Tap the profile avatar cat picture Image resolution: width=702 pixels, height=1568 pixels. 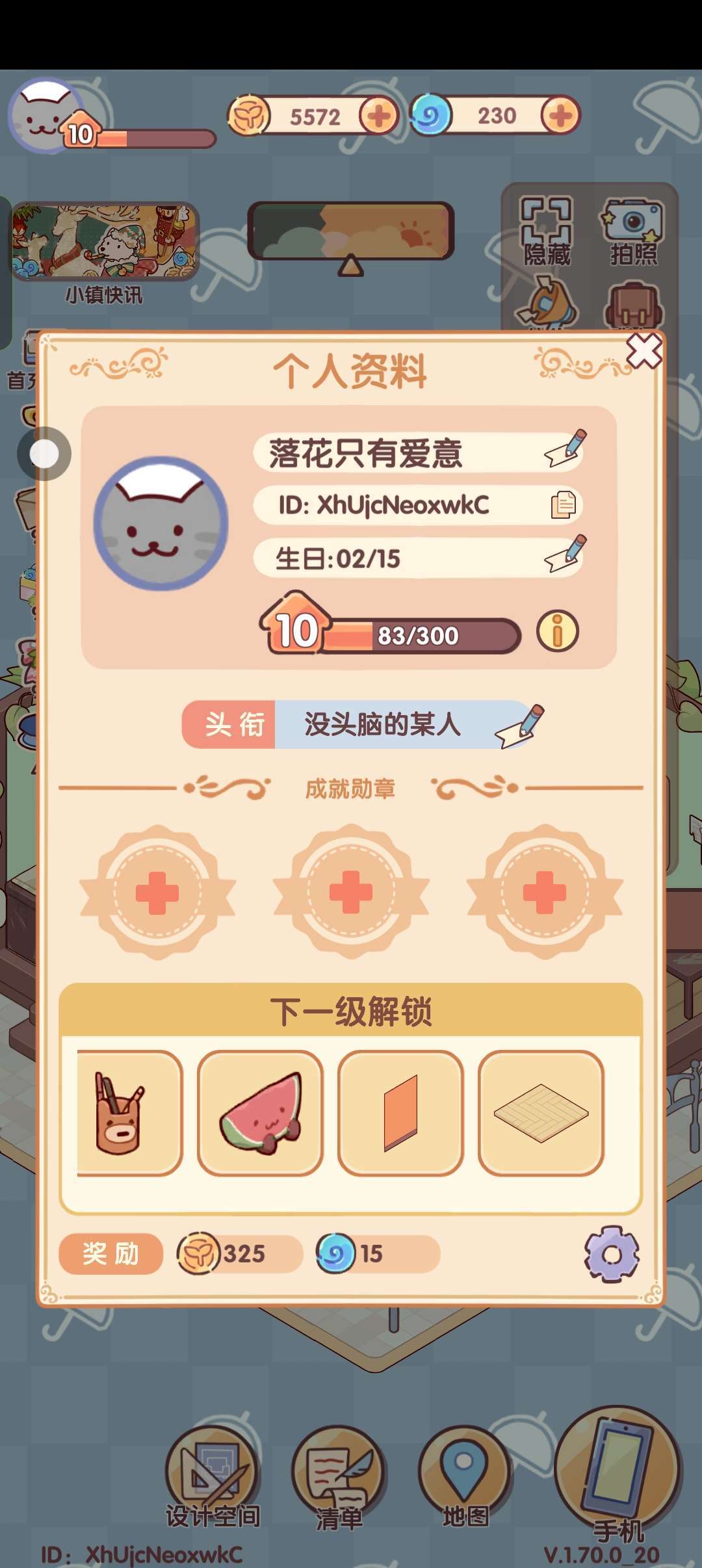tap(161, 524)
